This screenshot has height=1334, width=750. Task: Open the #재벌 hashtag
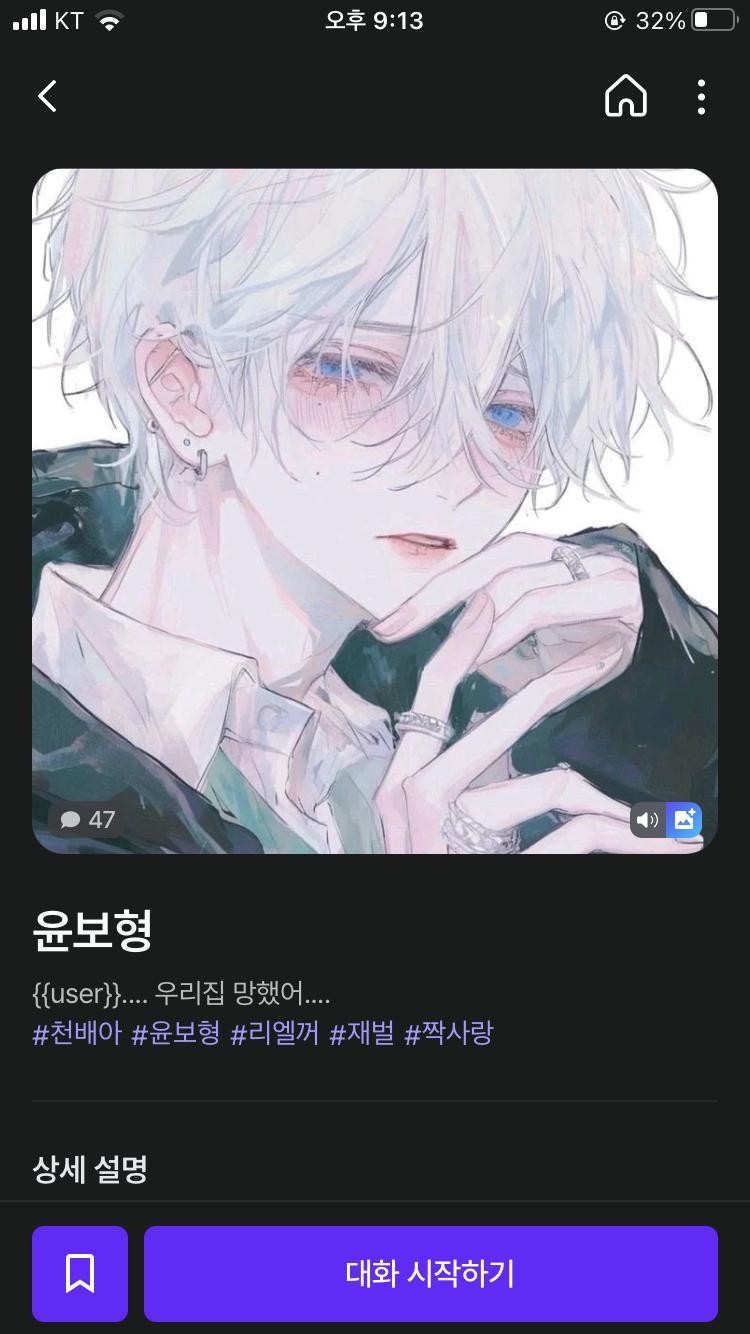tap(361, 1033)
